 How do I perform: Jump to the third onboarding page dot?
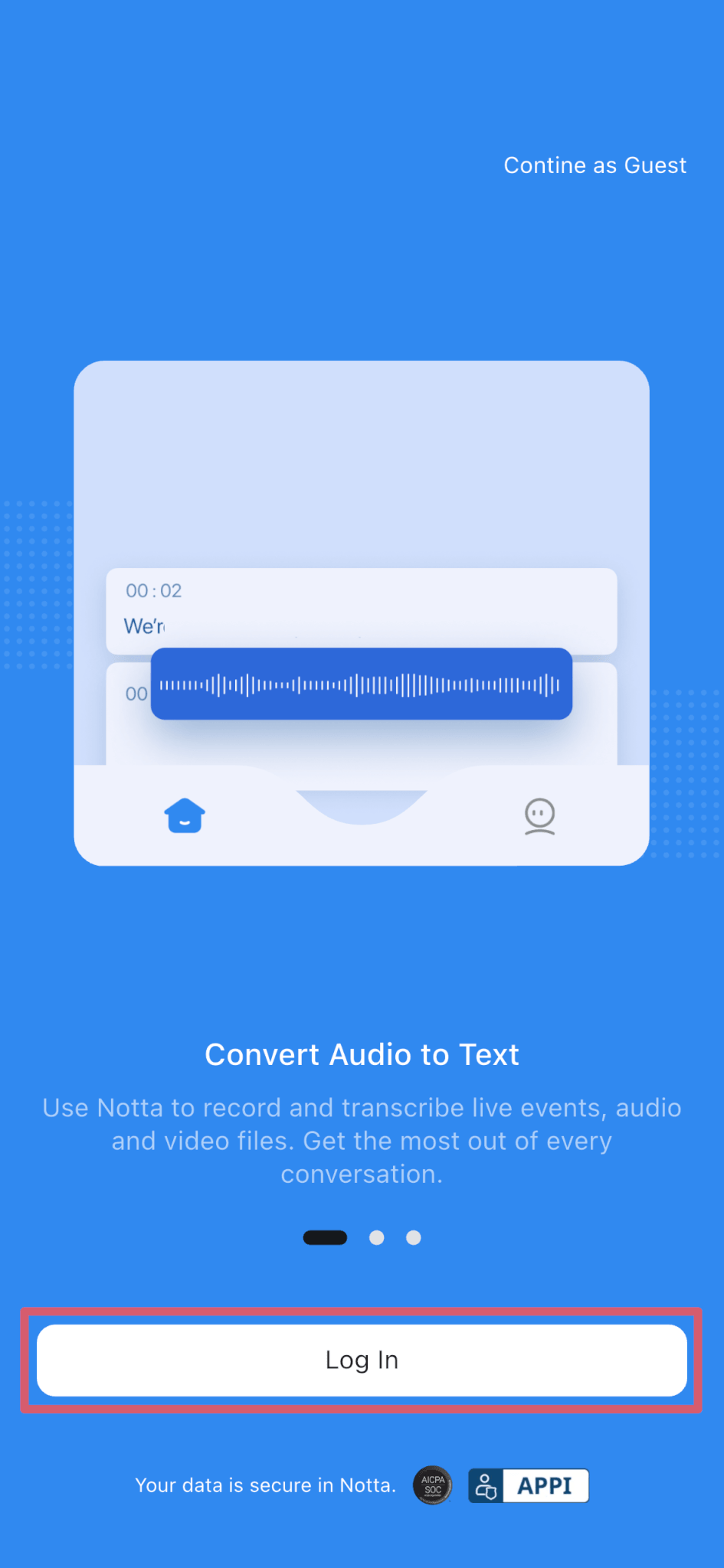pos(414,1237)
